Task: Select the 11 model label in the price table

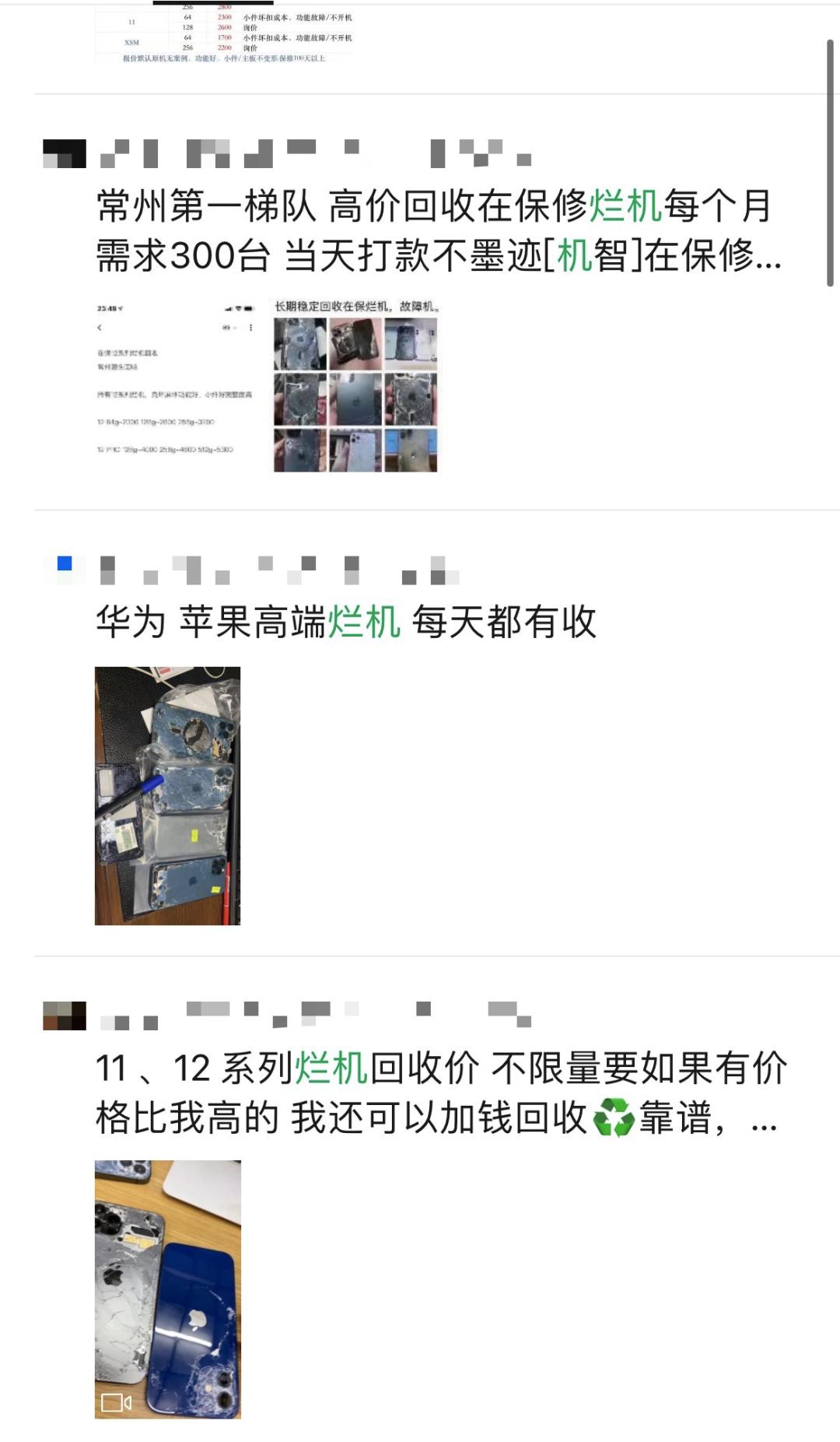Action: (130, 21)
